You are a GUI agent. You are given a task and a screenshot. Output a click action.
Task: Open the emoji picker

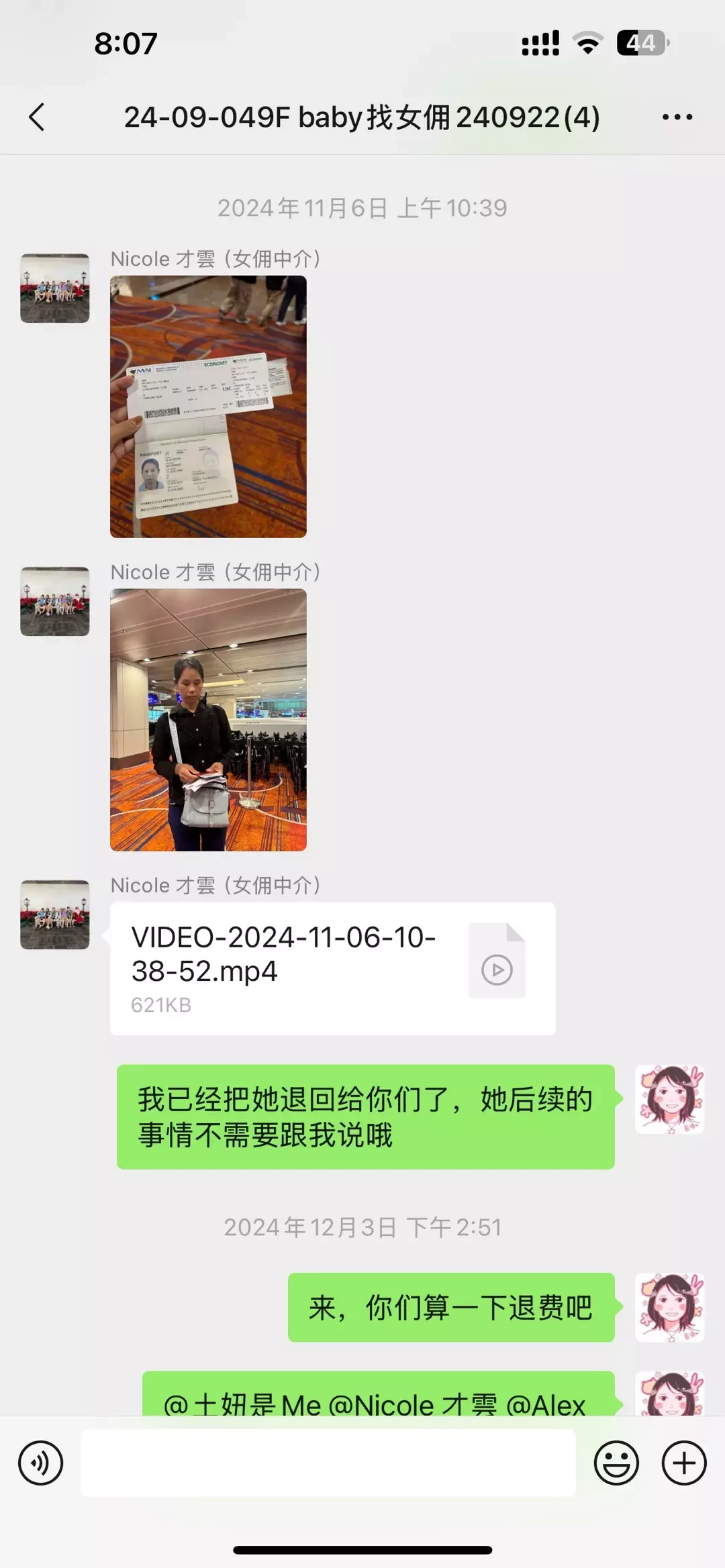pos(616,1463)
